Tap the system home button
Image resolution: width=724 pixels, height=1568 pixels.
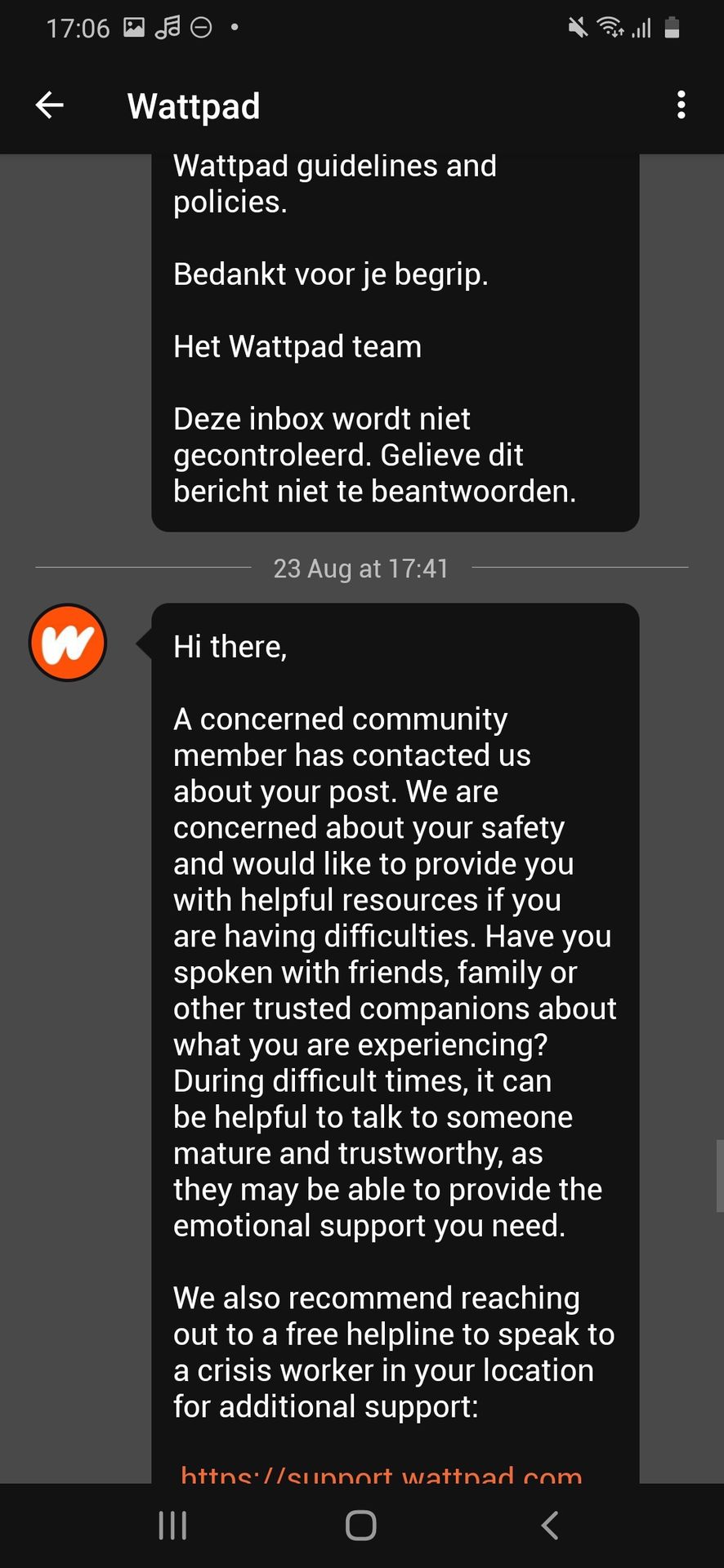(x=361, y=1525)
